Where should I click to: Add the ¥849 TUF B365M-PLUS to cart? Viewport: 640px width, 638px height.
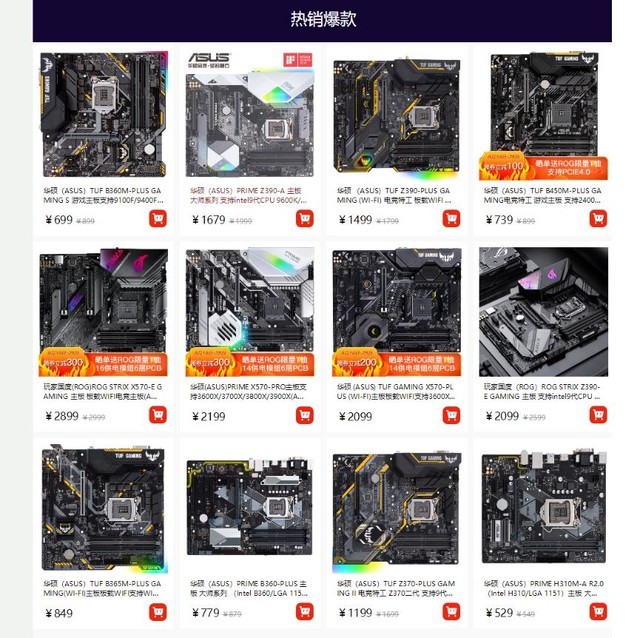click(158, 612)
